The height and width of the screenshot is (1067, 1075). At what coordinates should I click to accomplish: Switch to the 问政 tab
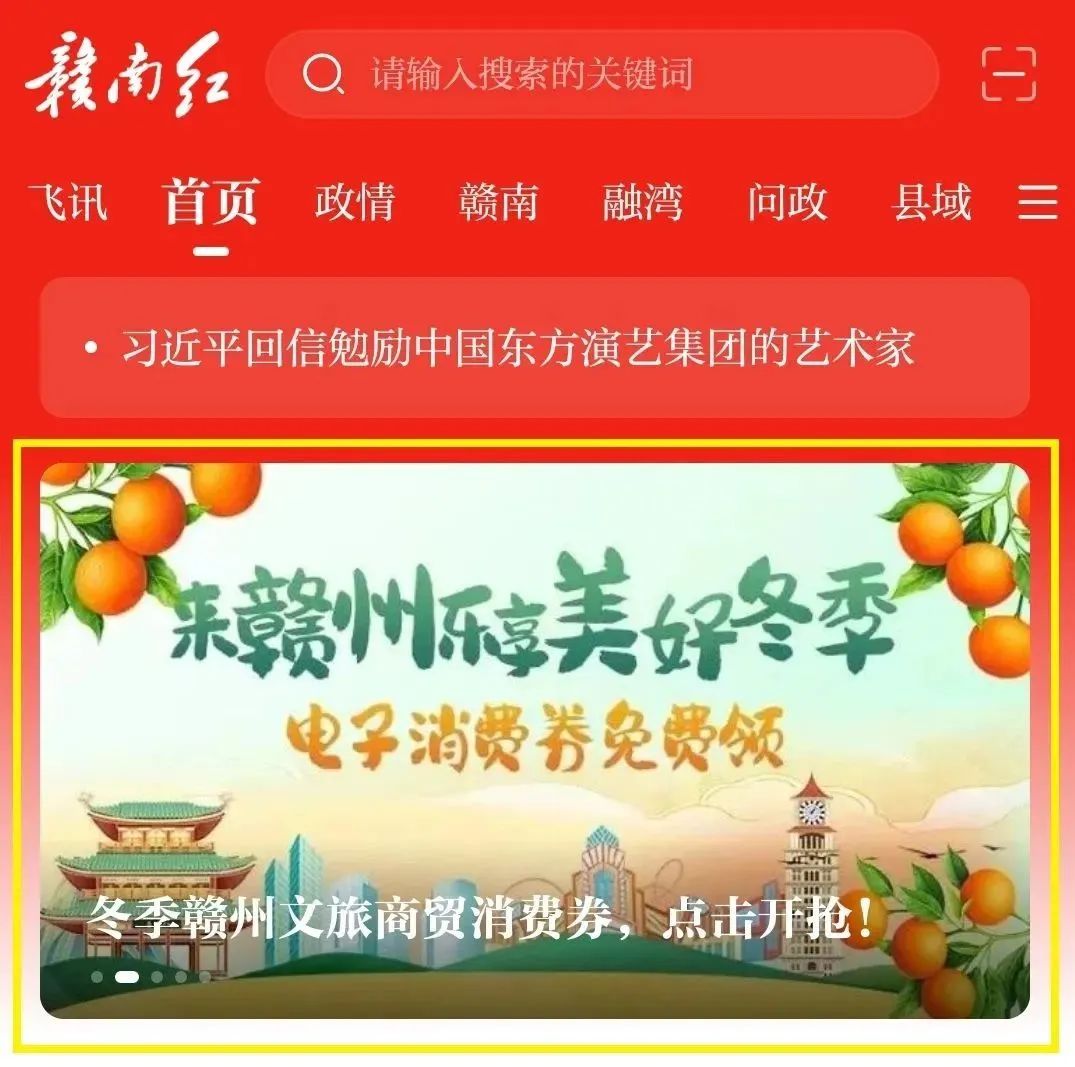(x=787, y=203)
